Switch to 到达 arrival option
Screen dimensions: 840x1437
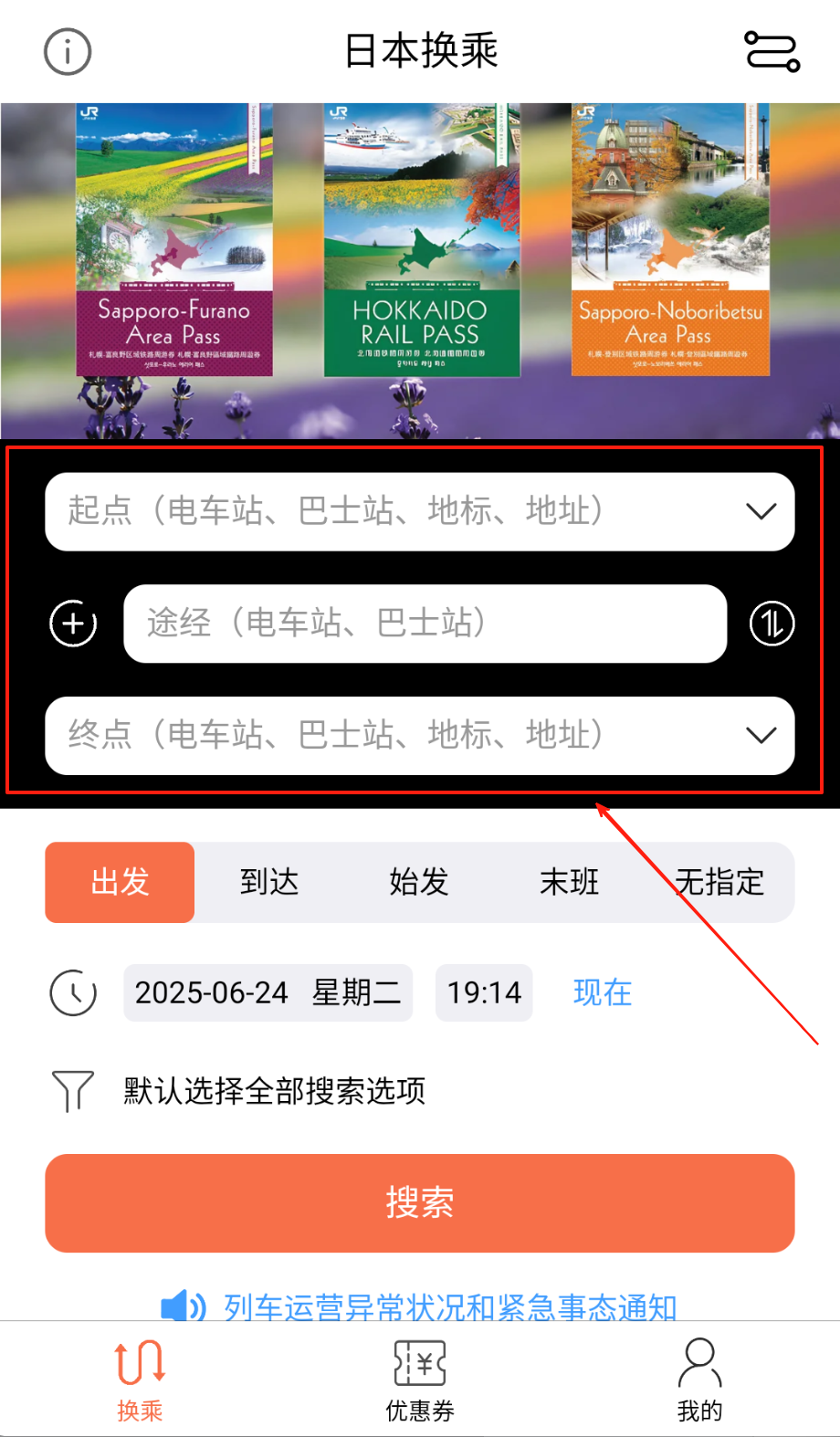pyautogui.click(x=269, y=882)
